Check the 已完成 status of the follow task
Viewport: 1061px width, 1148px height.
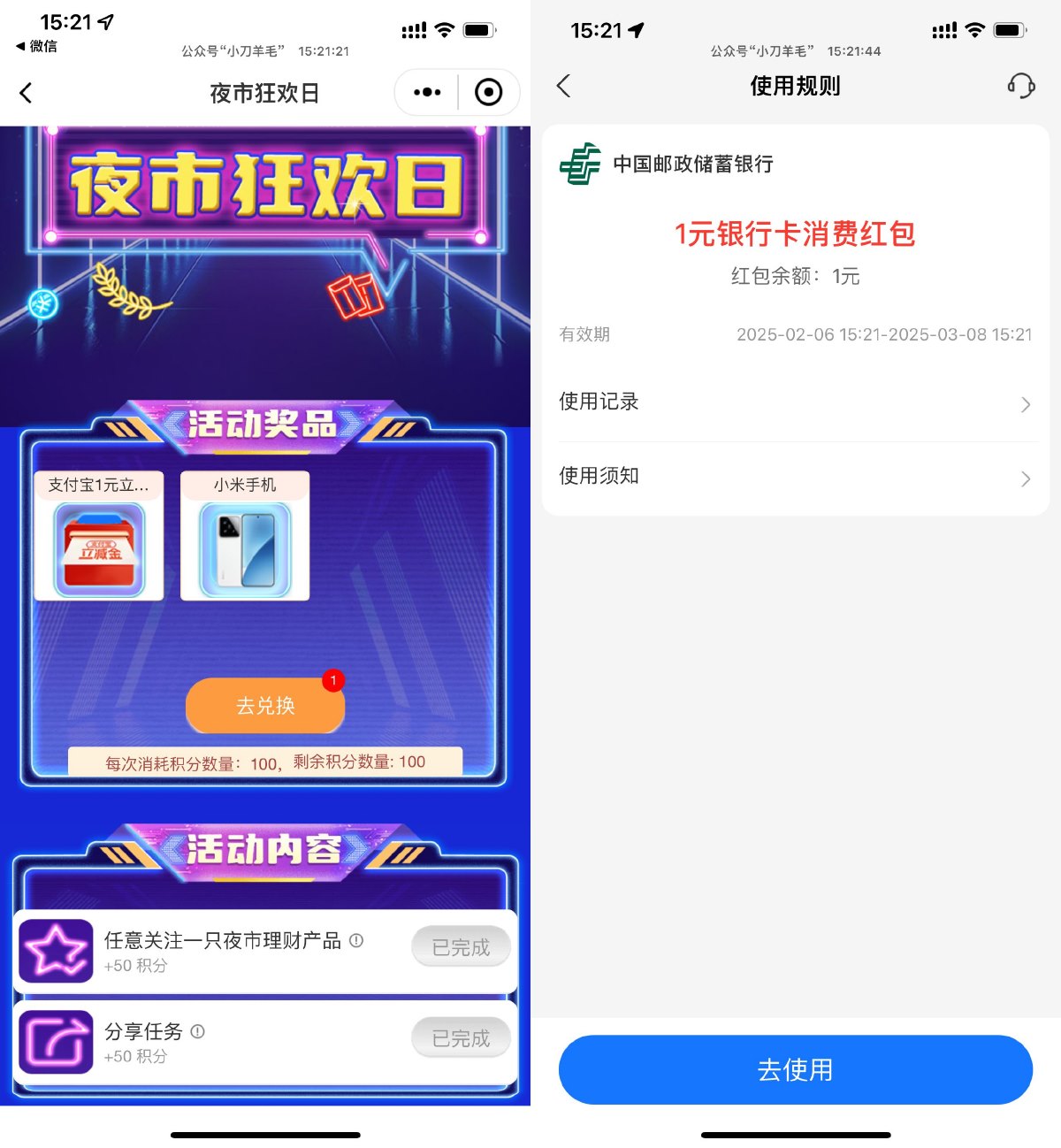461,945
